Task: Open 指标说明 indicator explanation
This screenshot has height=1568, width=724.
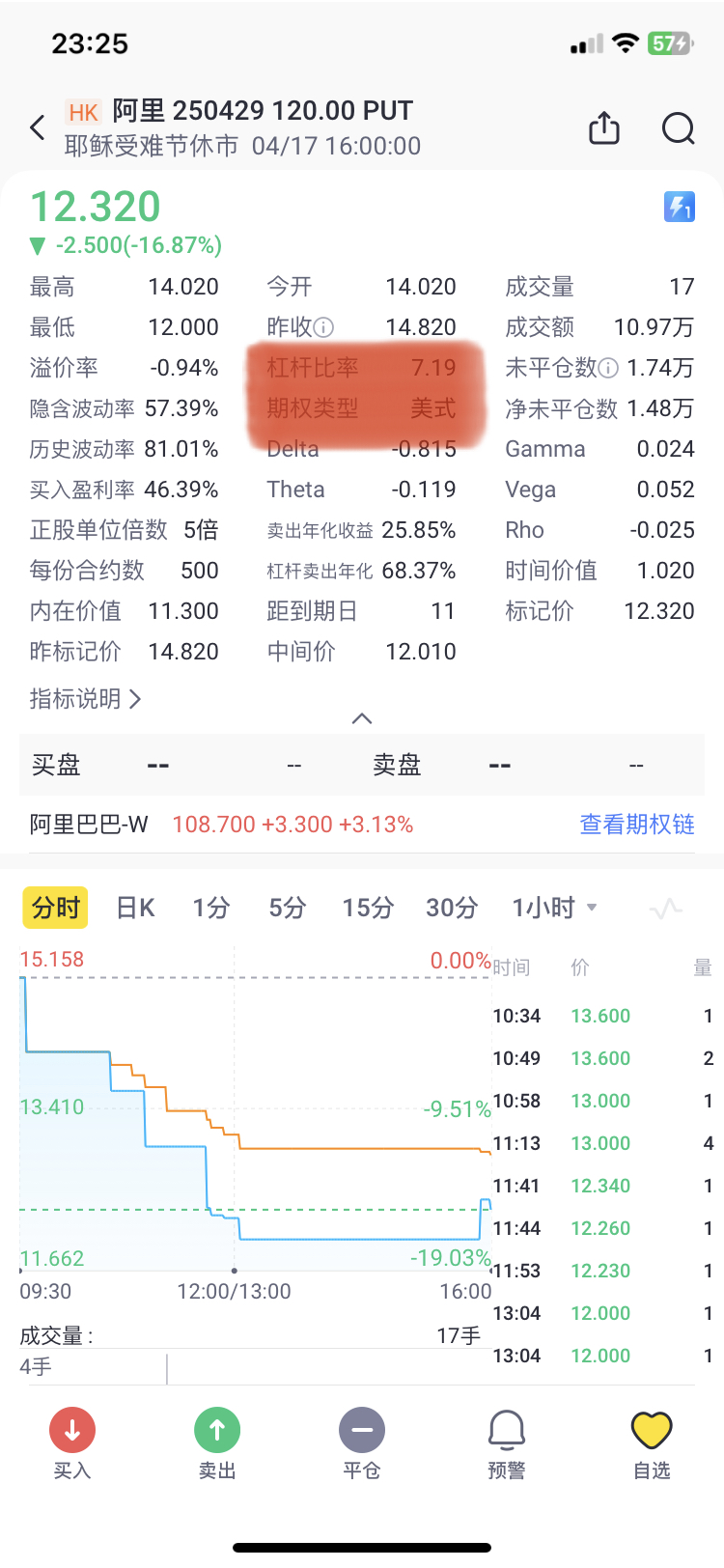Action: coord(85,698)
